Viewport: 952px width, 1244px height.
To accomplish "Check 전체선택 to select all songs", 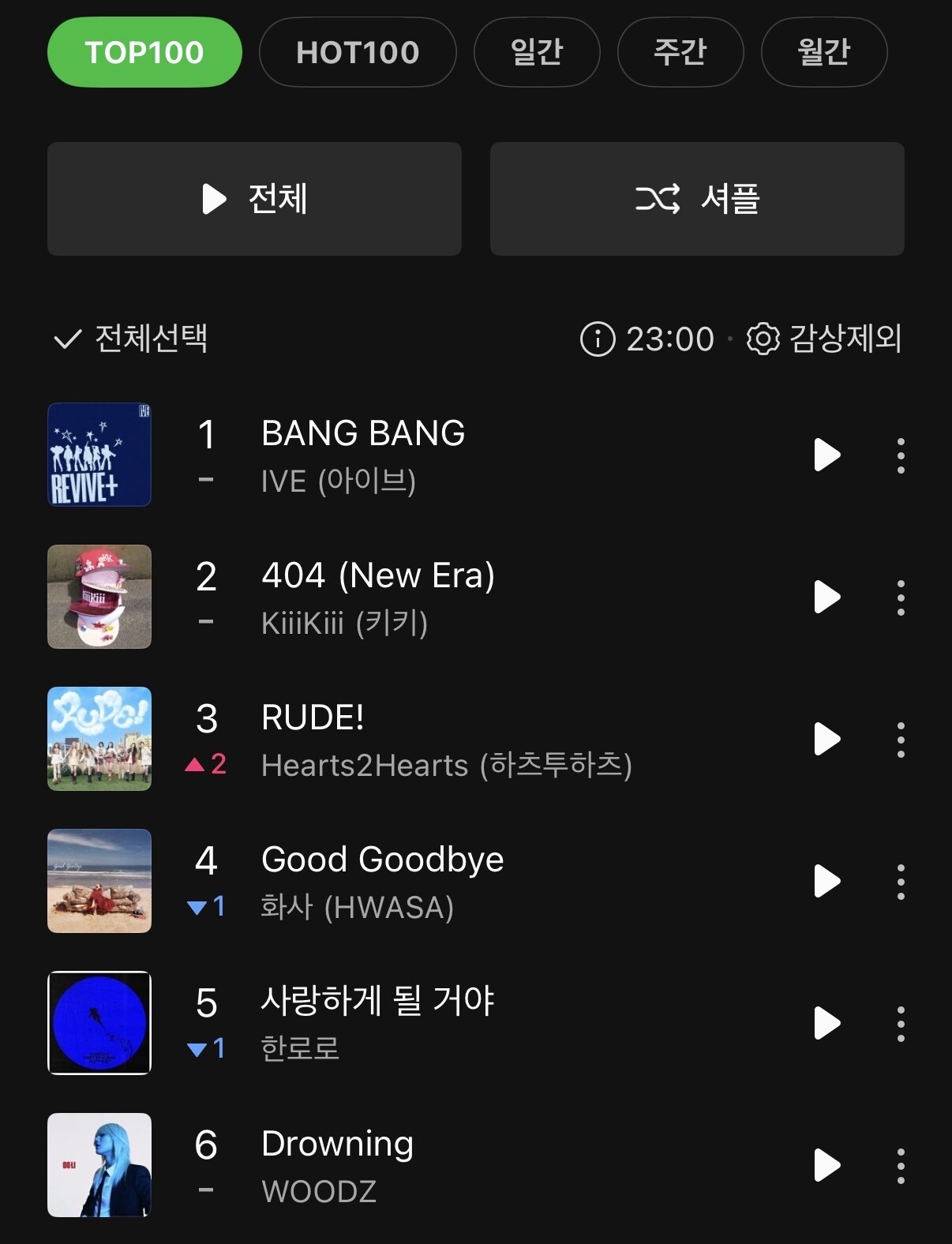I will [x=131, y=339].
